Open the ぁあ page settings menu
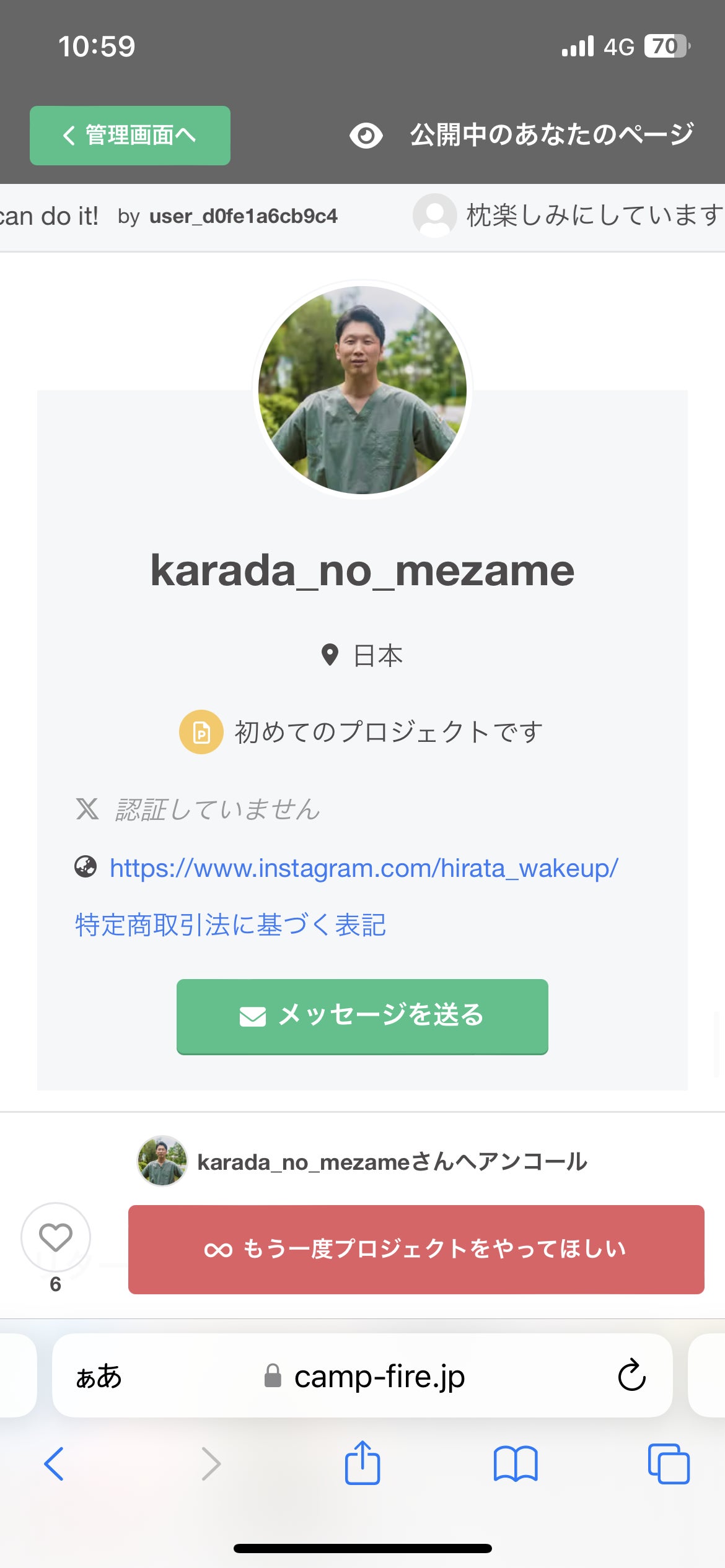Image resolution: width=725 pixels, height=1568 pixels. pyautogui.click(x=99, y=1376)
